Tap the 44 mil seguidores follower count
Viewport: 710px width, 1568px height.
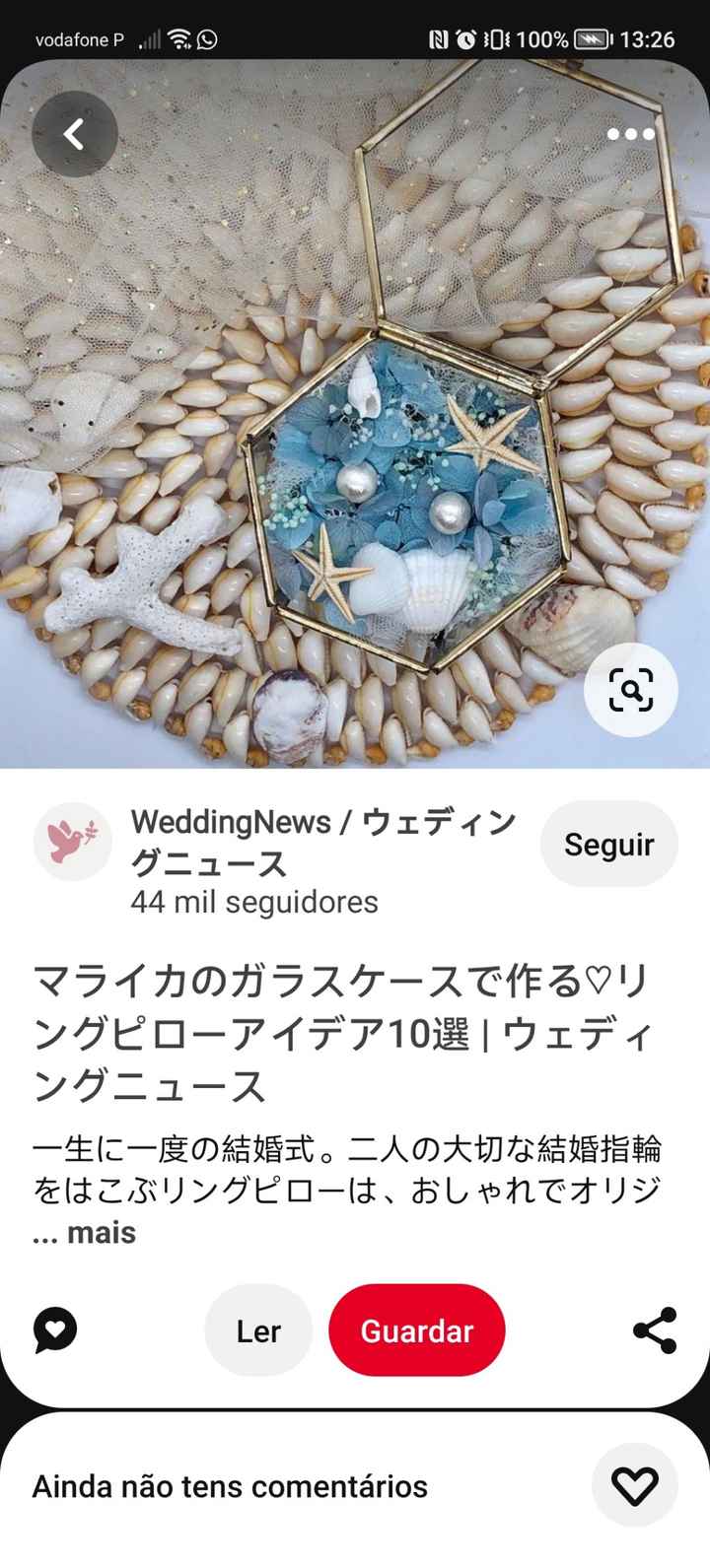[x=254, y=902]
